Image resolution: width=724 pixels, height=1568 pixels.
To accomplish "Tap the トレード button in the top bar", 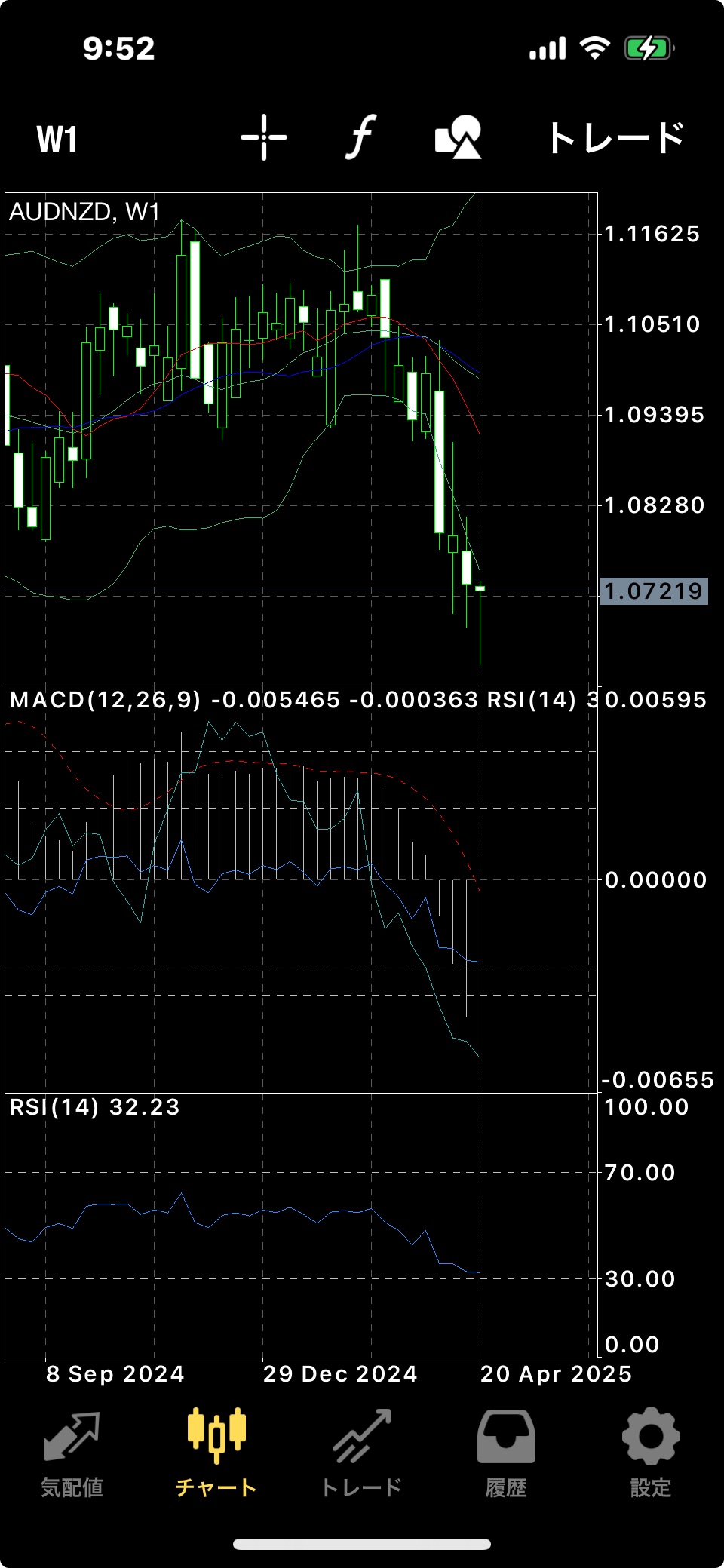I will pos(616,138).
